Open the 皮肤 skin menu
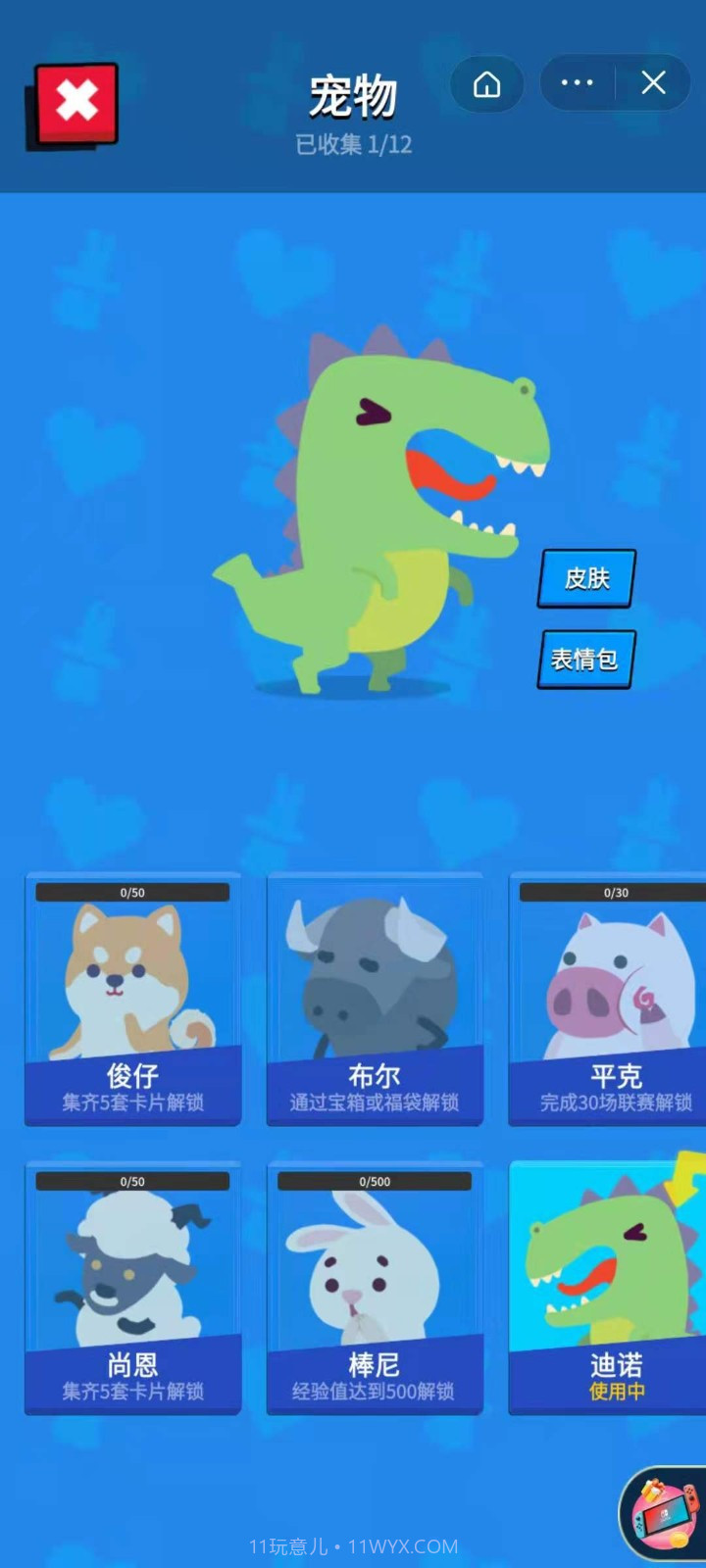 (585, 578)
